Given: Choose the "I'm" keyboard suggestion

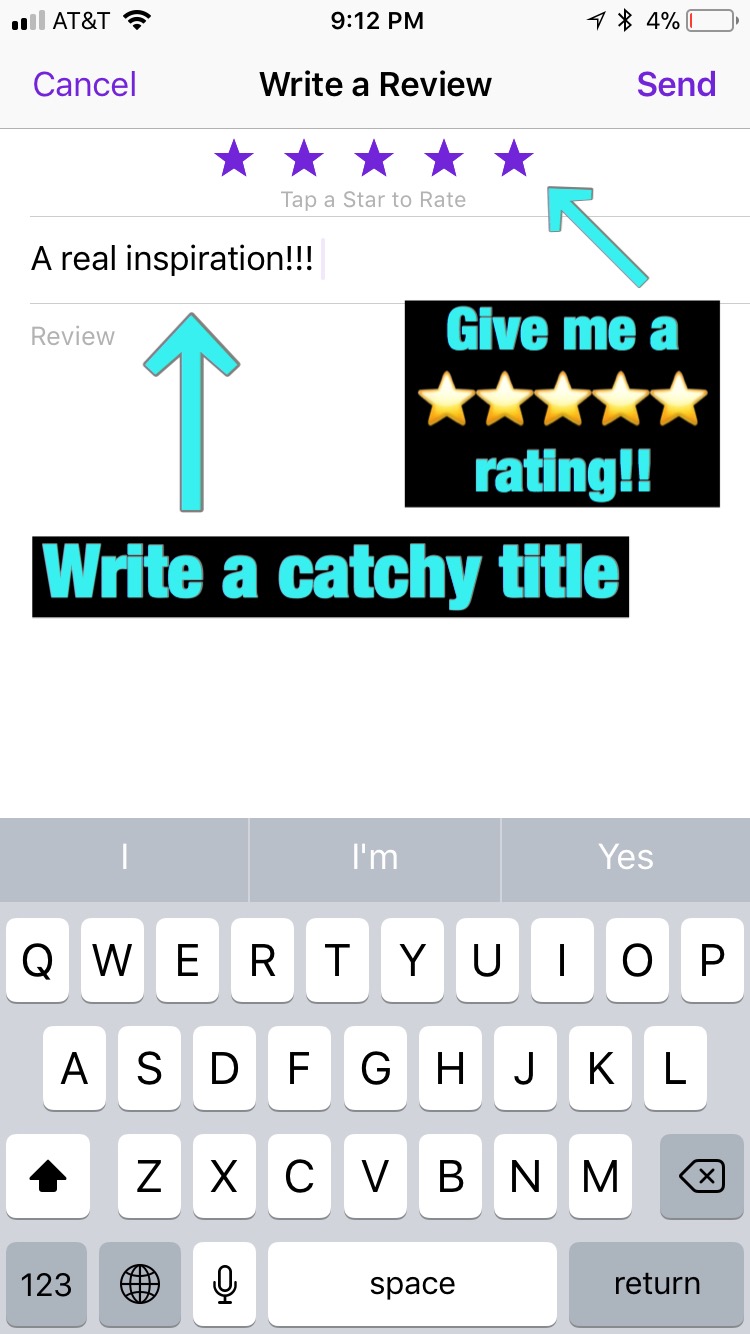Looking at the screenshot, I should pyautogui.click(x=374, y=857).
